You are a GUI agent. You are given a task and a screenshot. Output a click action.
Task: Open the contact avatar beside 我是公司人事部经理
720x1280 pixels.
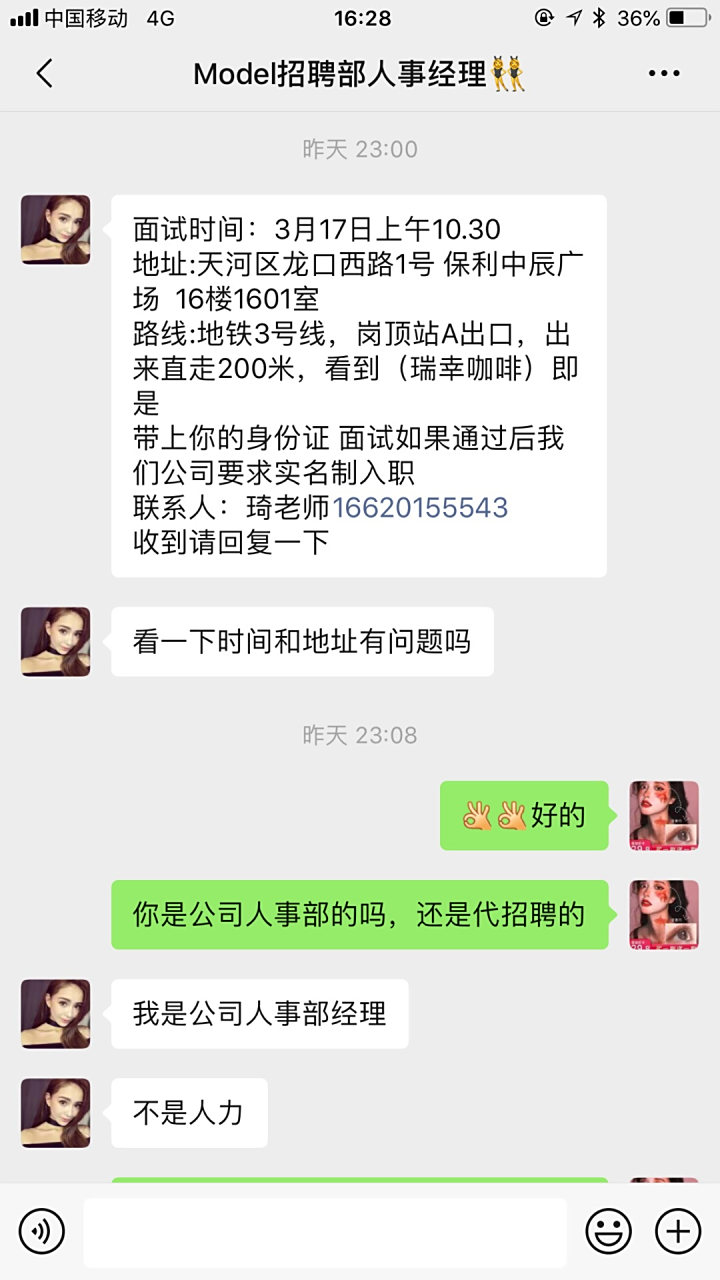click(x=56, y=1014)
